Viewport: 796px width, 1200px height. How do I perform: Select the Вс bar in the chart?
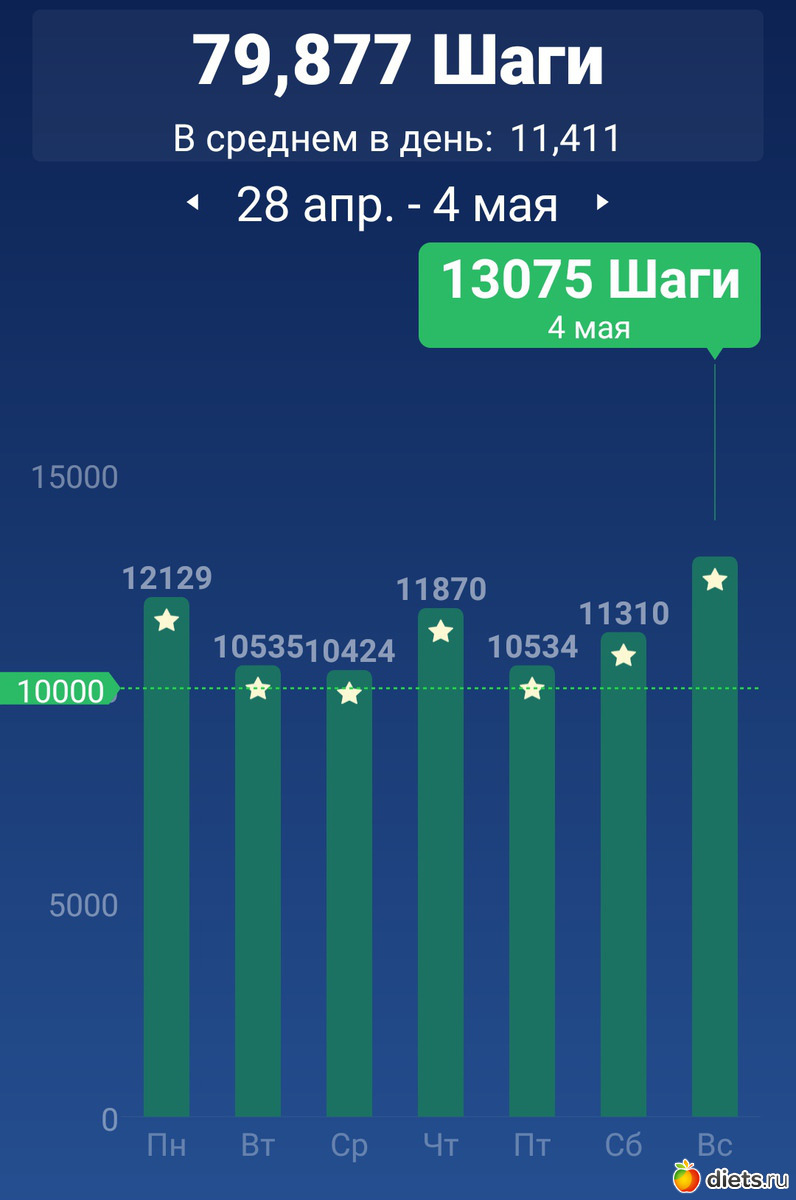[x=714, y=840]
